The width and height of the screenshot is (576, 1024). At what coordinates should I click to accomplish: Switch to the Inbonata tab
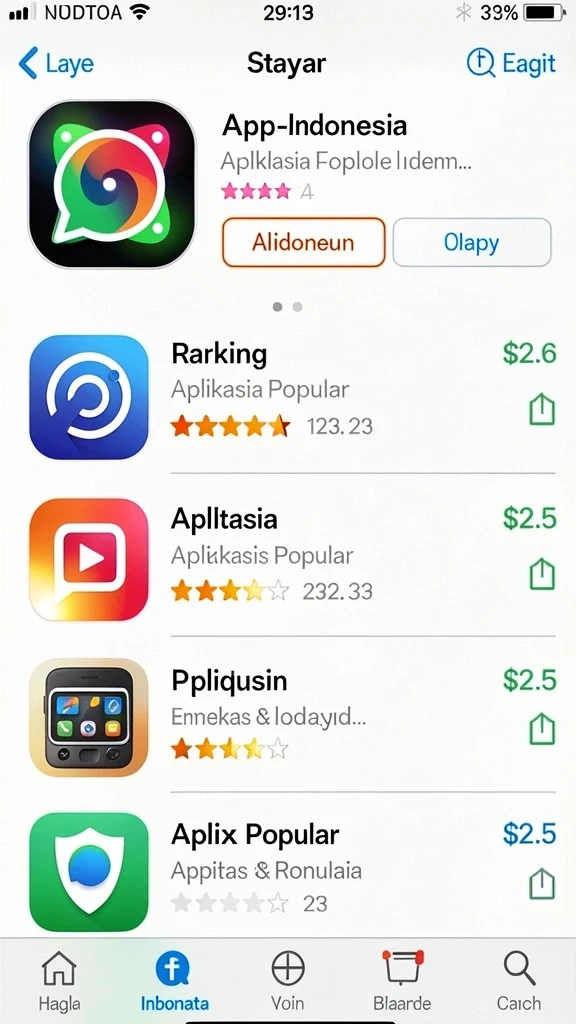(x=174, y=982)
